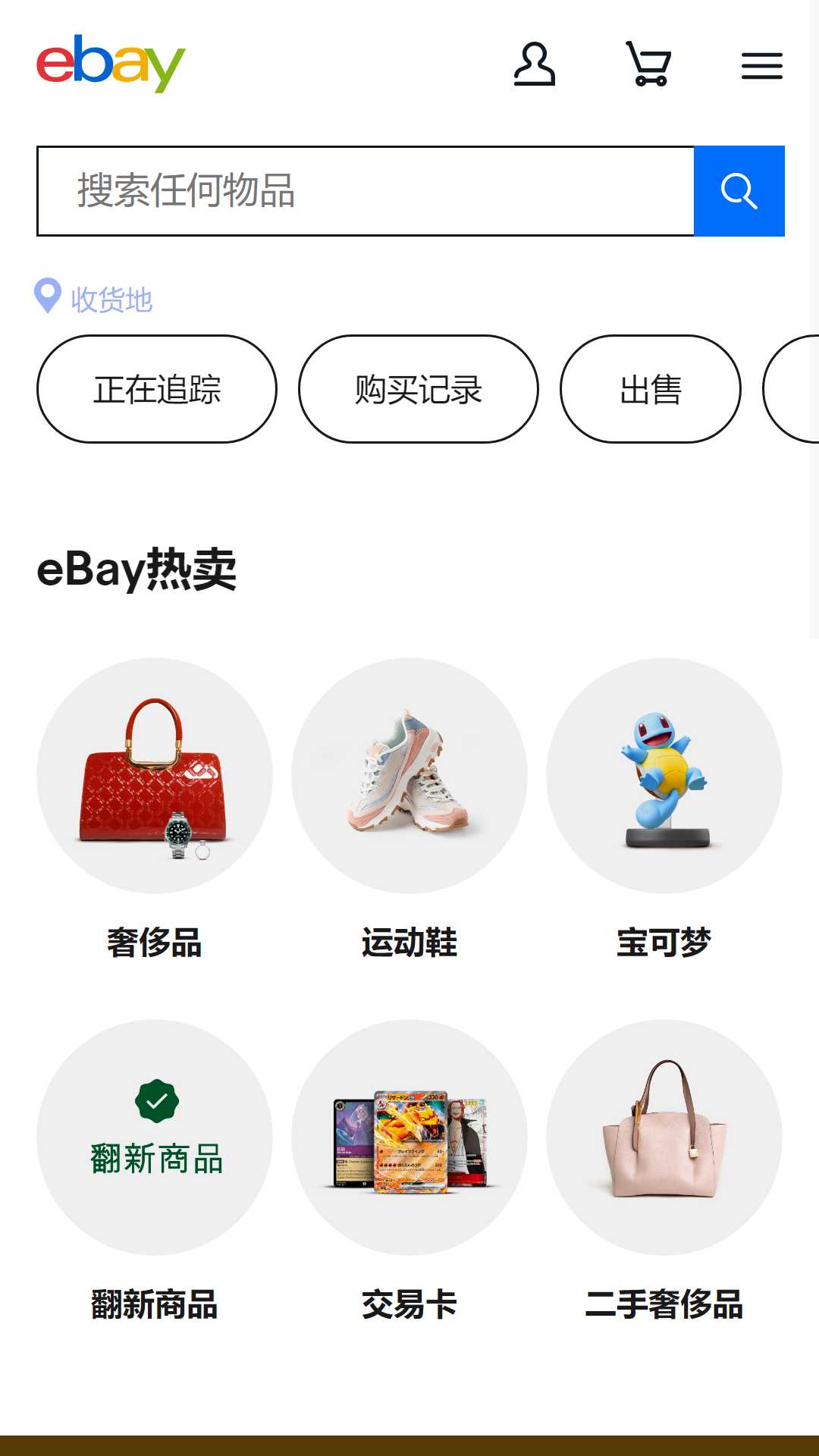Tap the 出售 chip
The width and height of the screenshot is (819, 1456).
pyautogui.click(x=651, y=389)
